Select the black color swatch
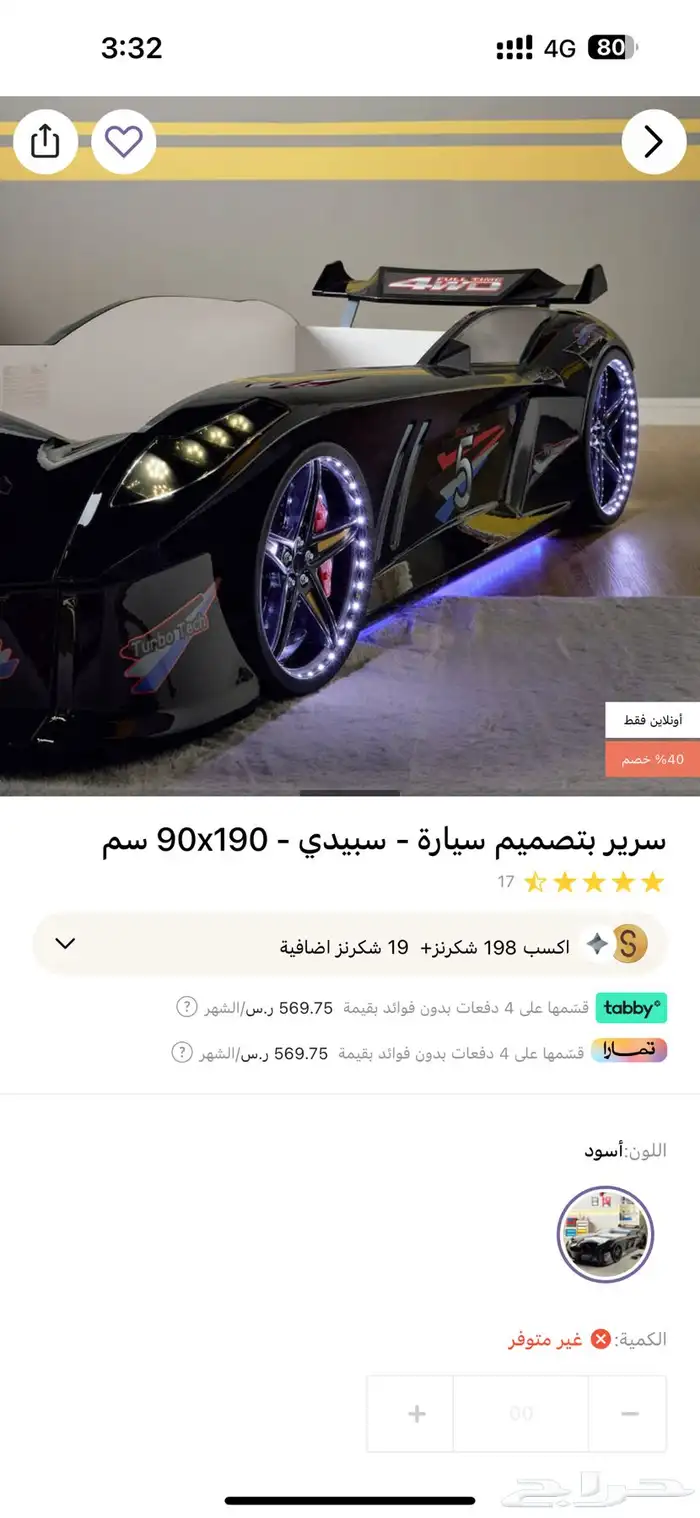 coord(605,1234)
